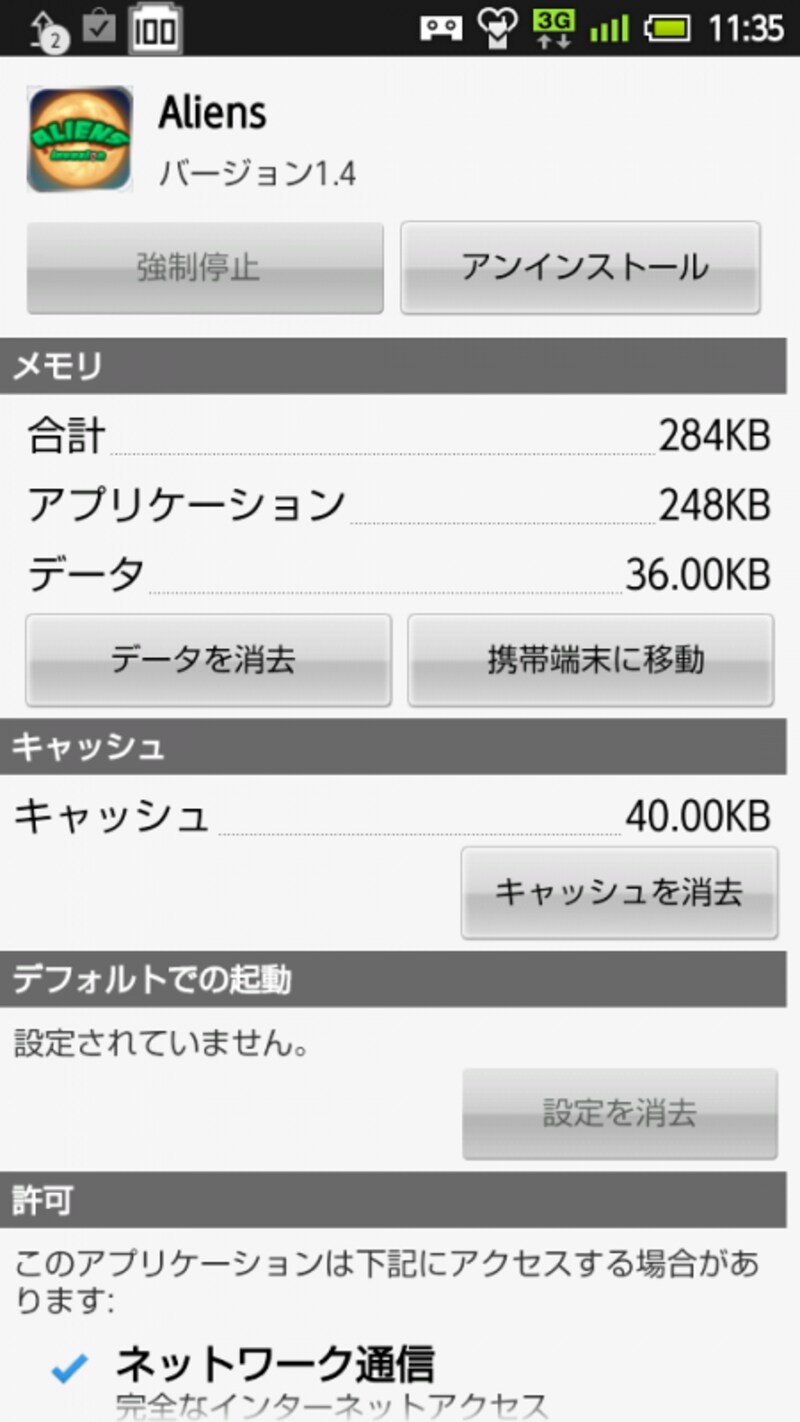Viewport: 800px width, 1422px height.
Task: Tap the clock showing 11:35
Action: tap(747, 28)
